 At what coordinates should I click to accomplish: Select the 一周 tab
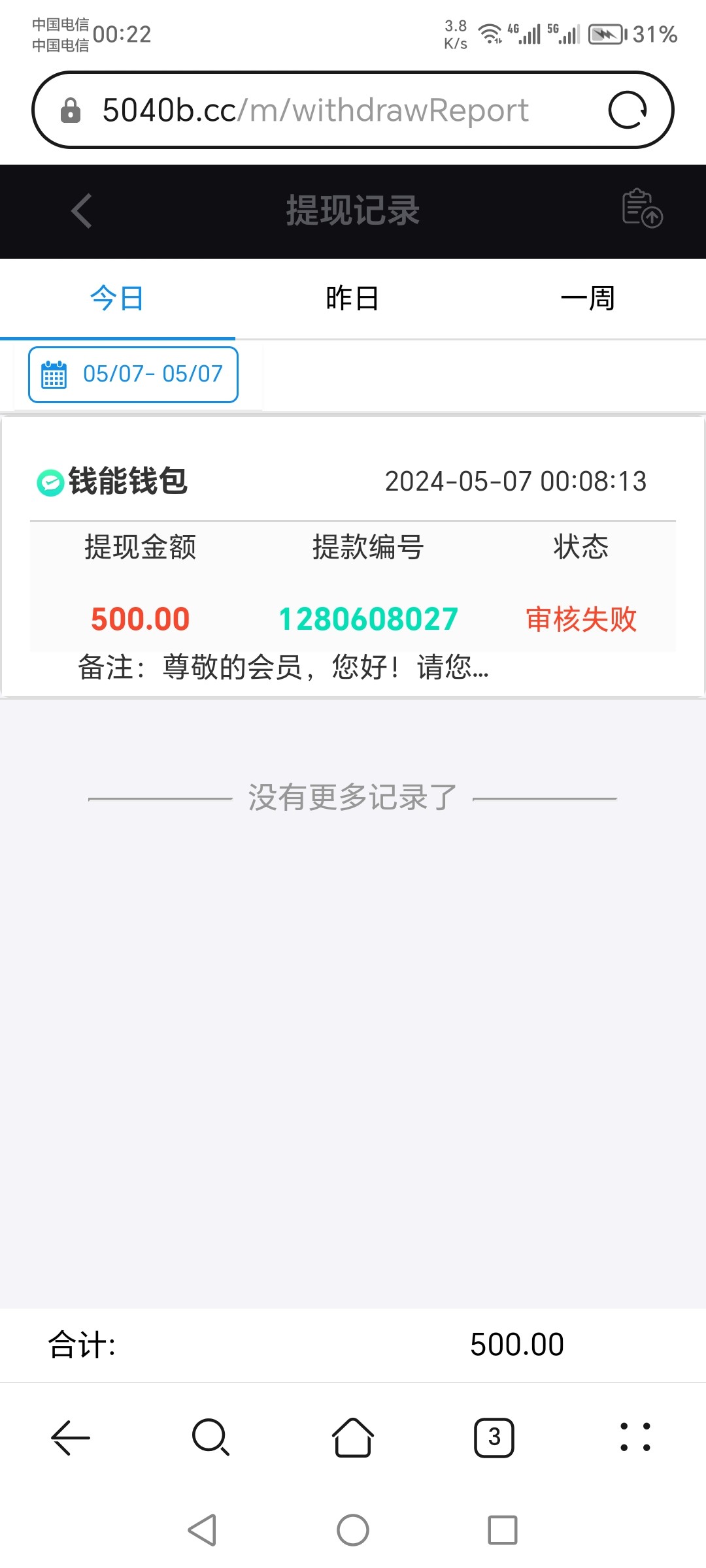[587, 297]
